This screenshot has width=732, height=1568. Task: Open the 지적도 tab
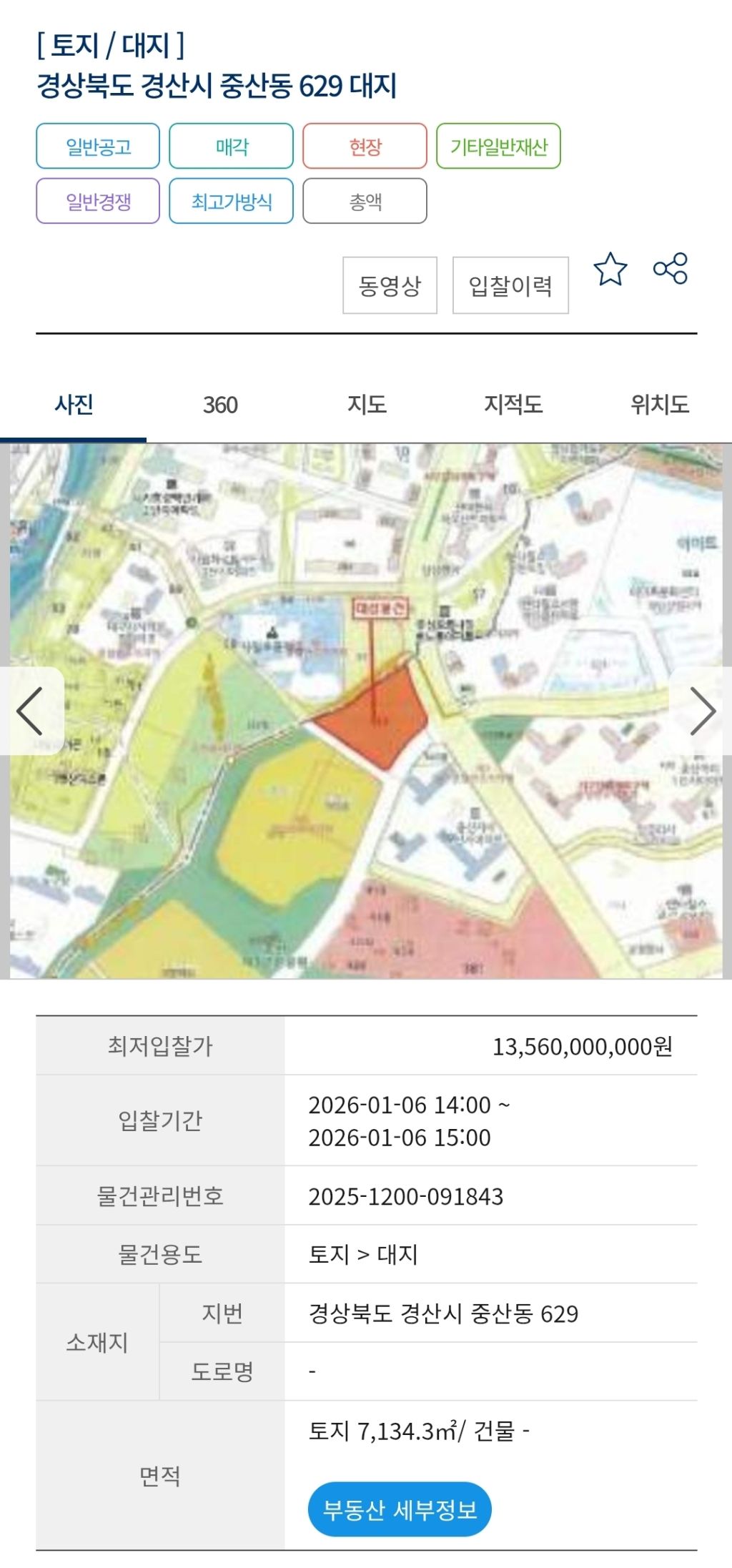[513, 405]
